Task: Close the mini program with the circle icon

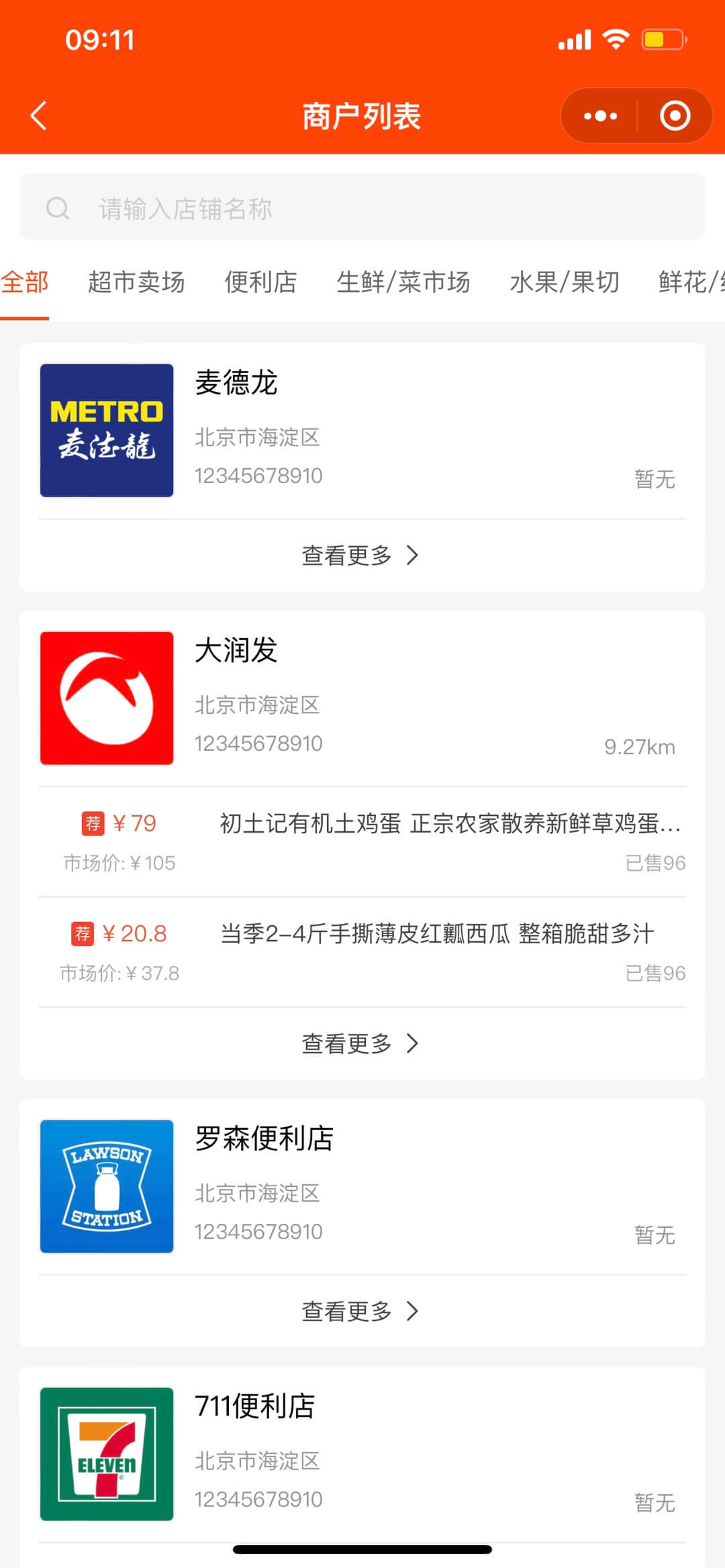Action: click(675, 116)
